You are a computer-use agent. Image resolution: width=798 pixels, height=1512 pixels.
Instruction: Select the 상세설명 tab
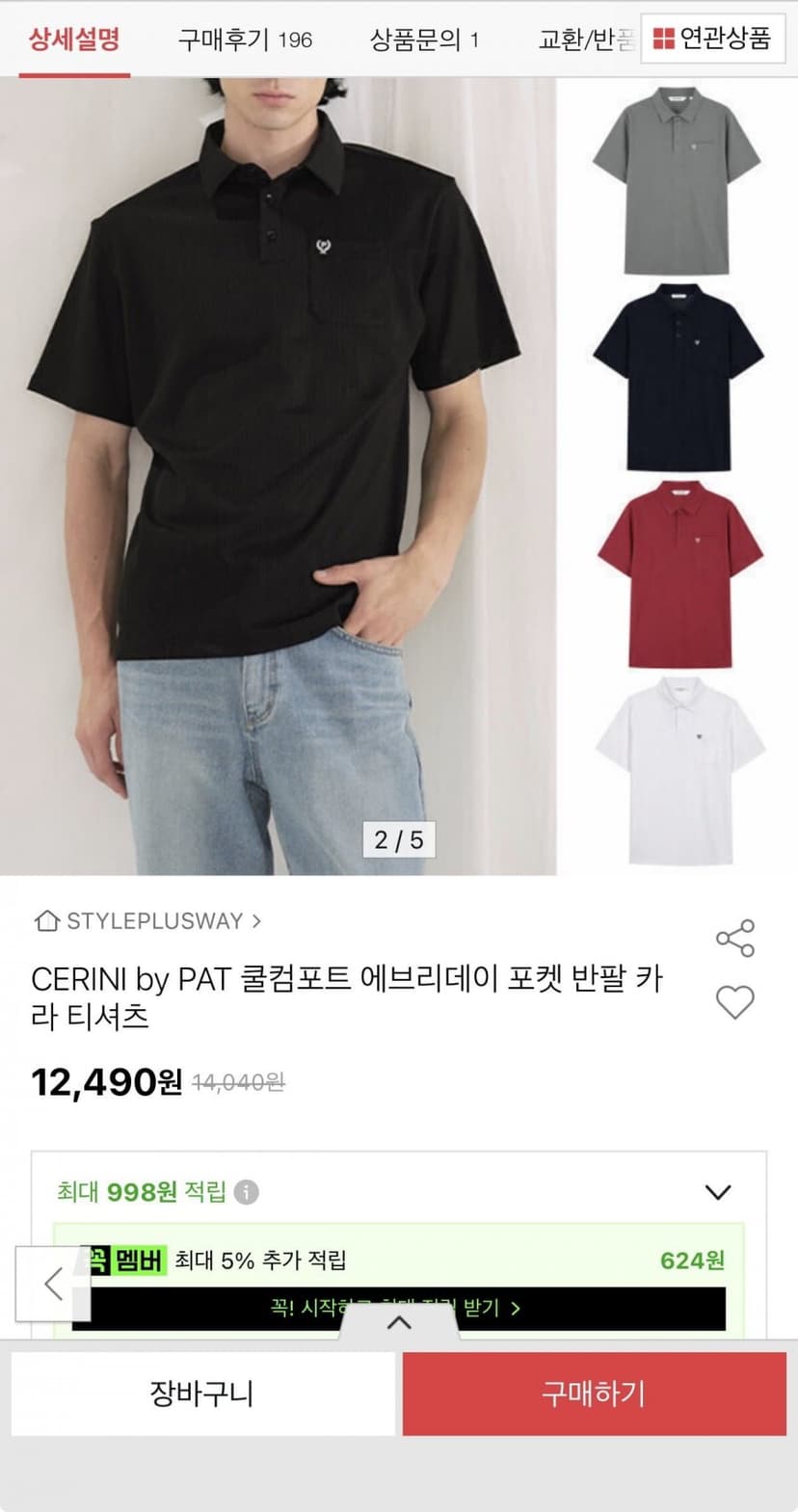point(74,40)
